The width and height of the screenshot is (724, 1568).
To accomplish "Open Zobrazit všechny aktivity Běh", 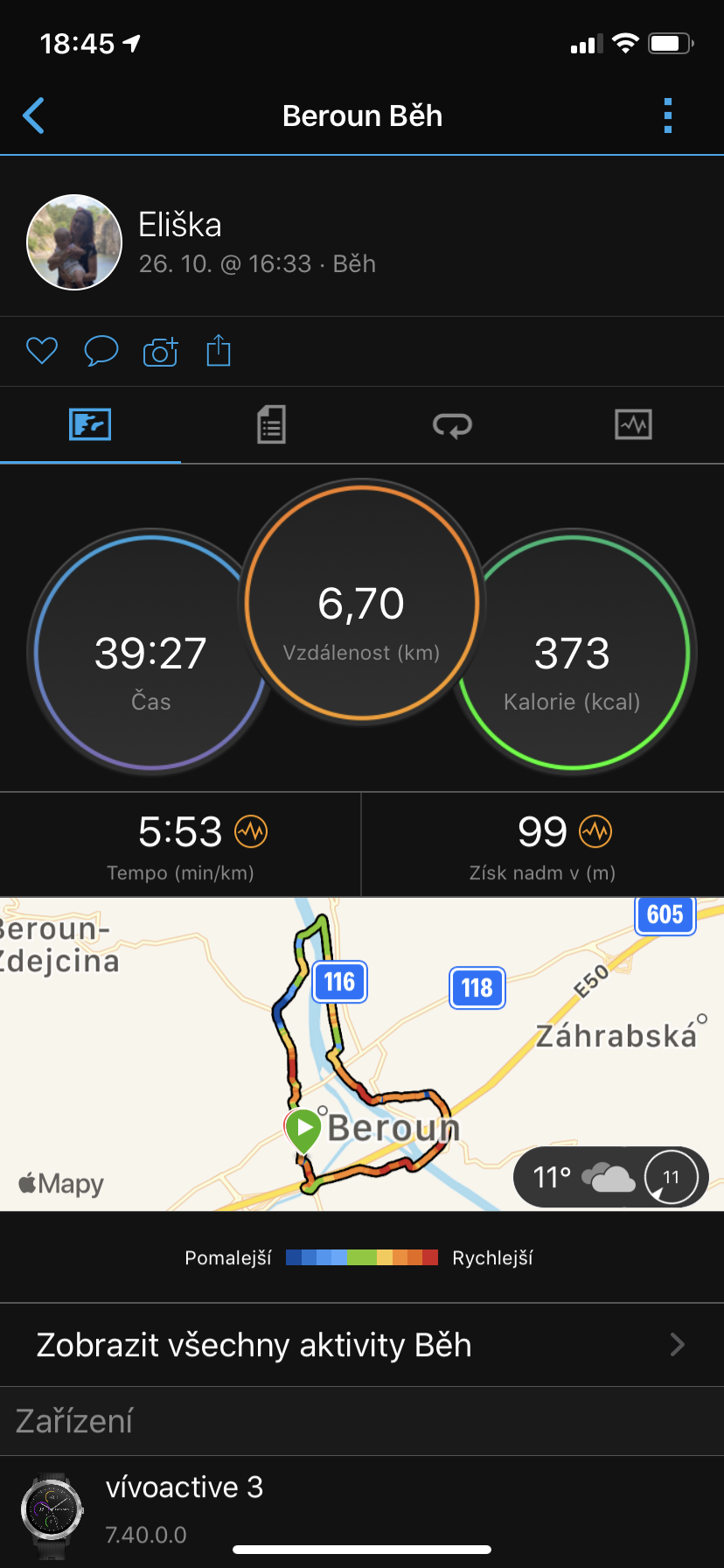I will 362,1345.
